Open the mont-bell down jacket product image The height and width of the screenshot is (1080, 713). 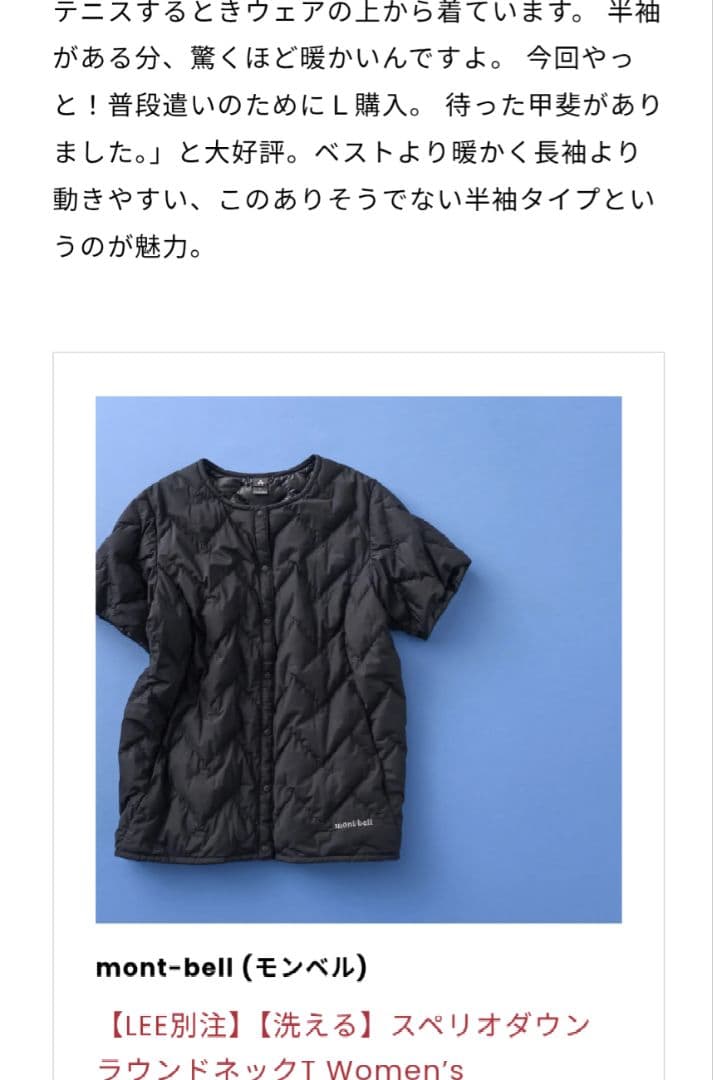click(x=358, y=659)
